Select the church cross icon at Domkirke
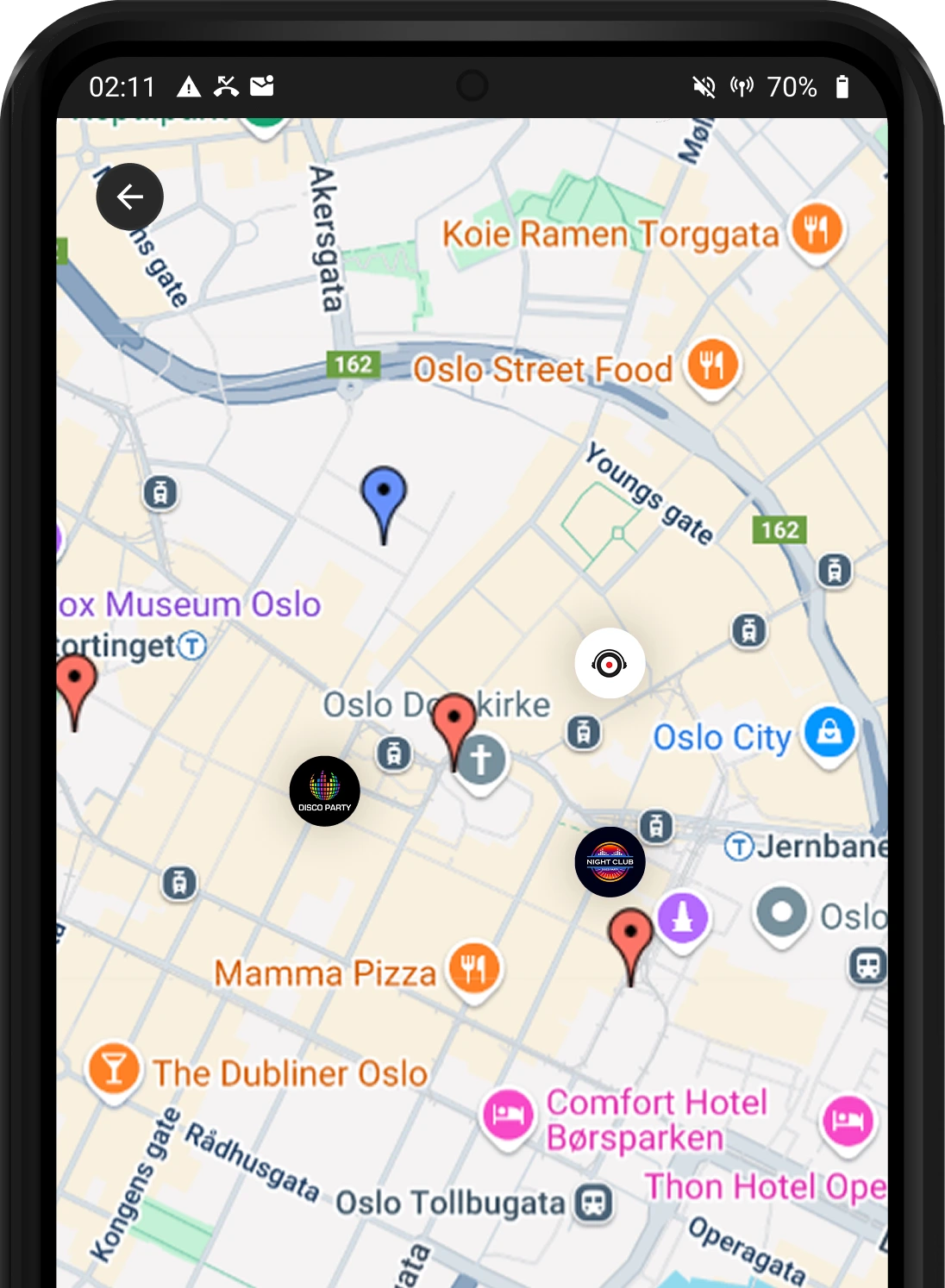The height and width of the screenshot is (1288, 945). pyautogui.click(x=481, y=759)
